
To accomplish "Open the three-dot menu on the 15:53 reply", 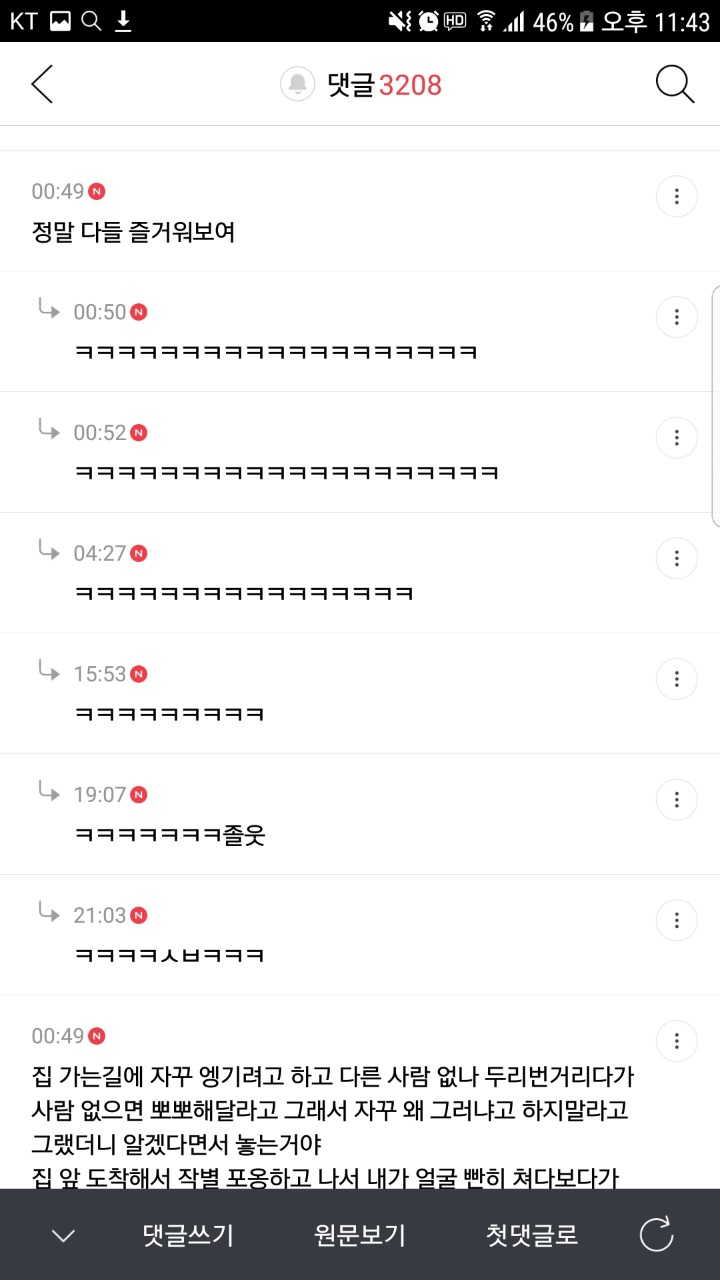I will point(677,679).
